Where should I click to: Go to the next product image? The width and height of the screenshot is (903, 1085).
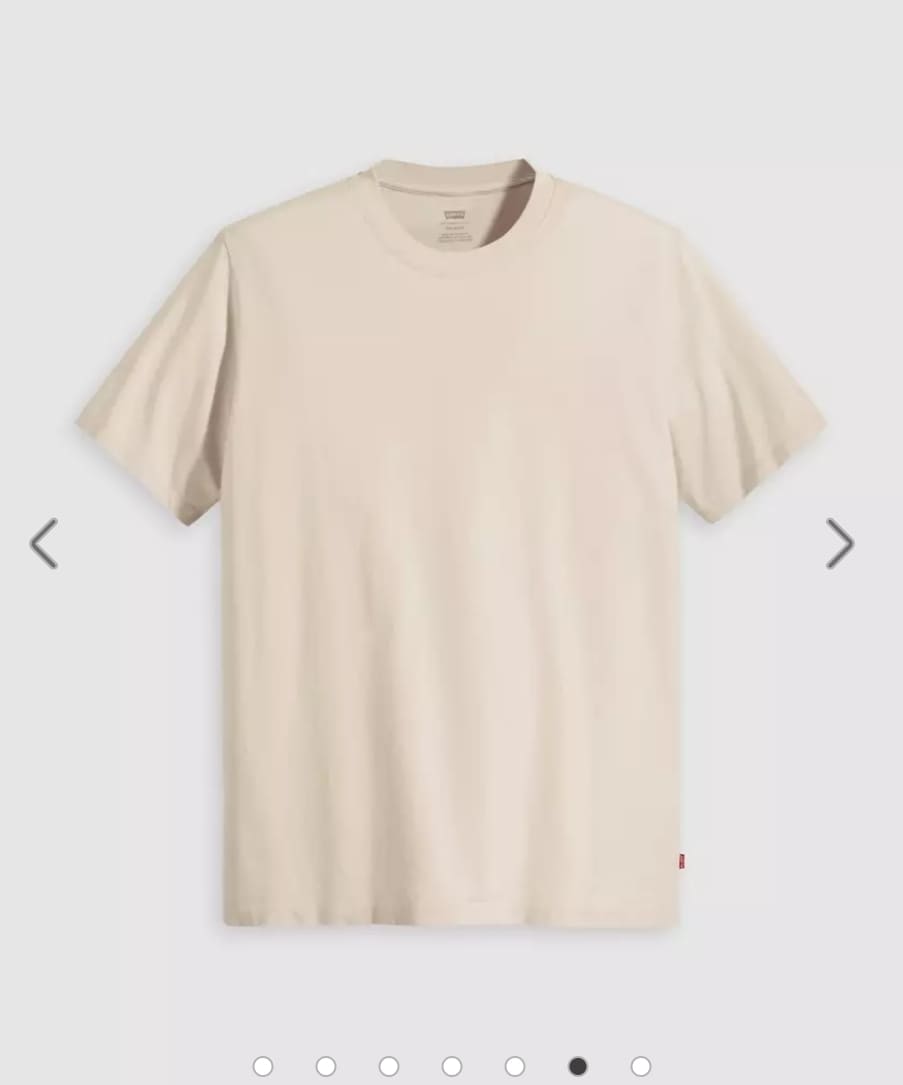click(839, 544)
